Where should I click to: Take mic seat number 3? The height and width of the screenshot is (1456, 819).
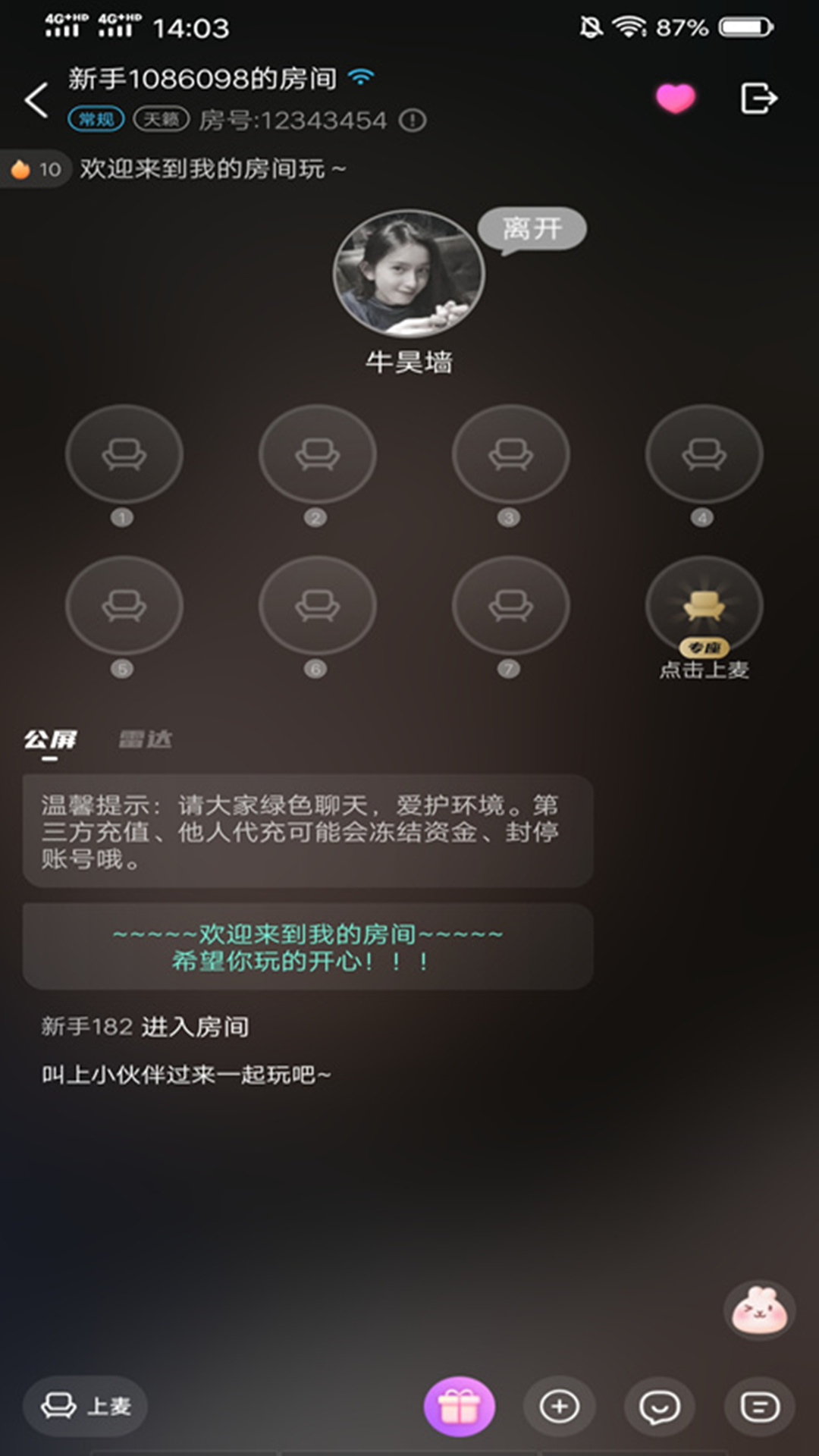click(x=510, y=454)
